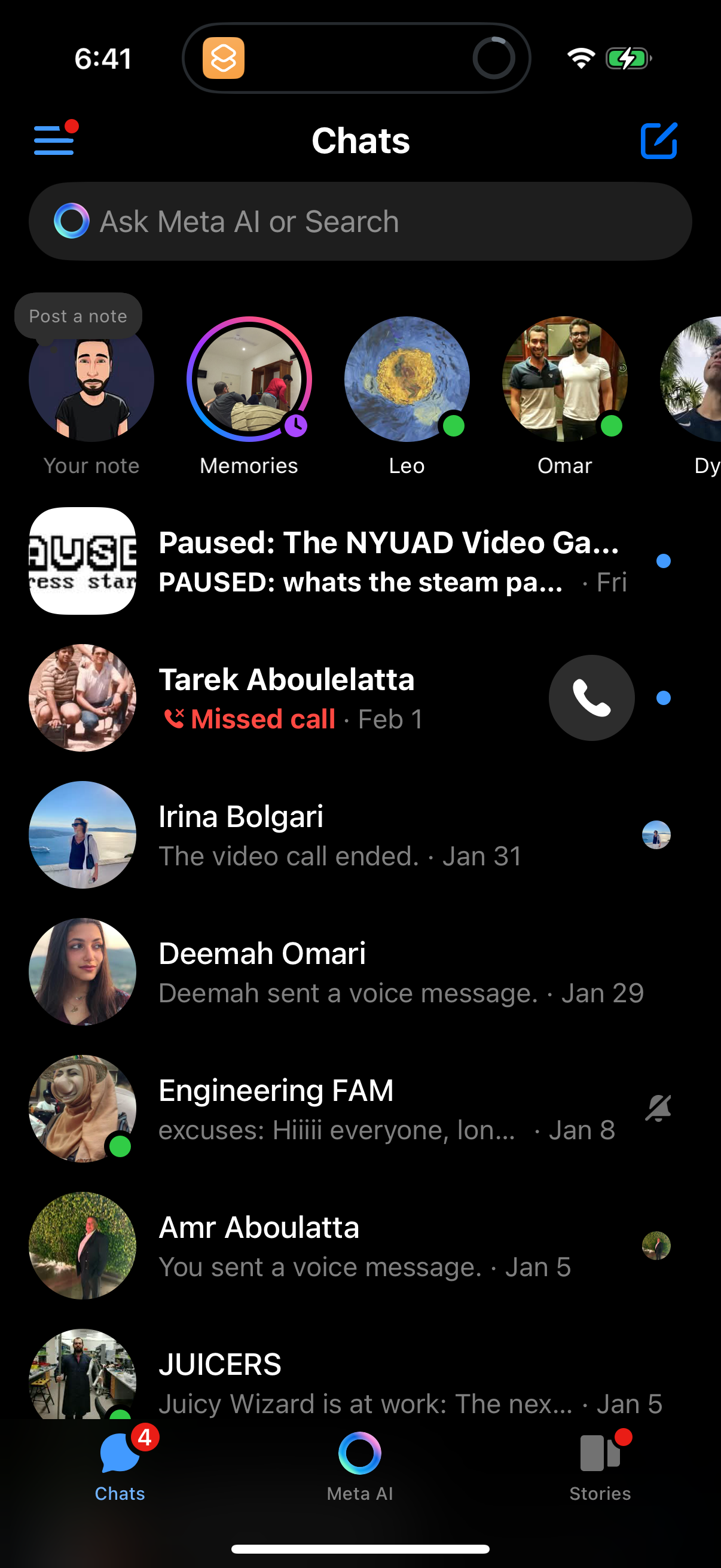Start a new message with the compose icon
Viewport: 721px width, 1568px height.
pos(659,141)
